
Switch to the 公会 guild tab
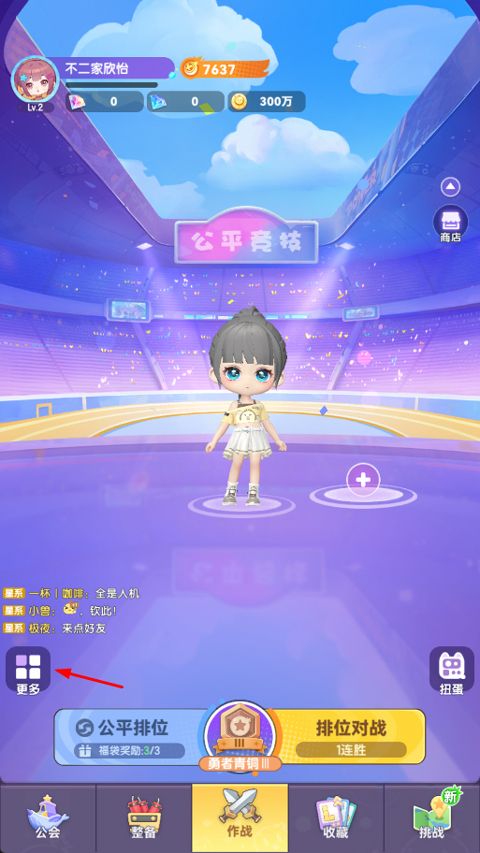click(48, 818)
